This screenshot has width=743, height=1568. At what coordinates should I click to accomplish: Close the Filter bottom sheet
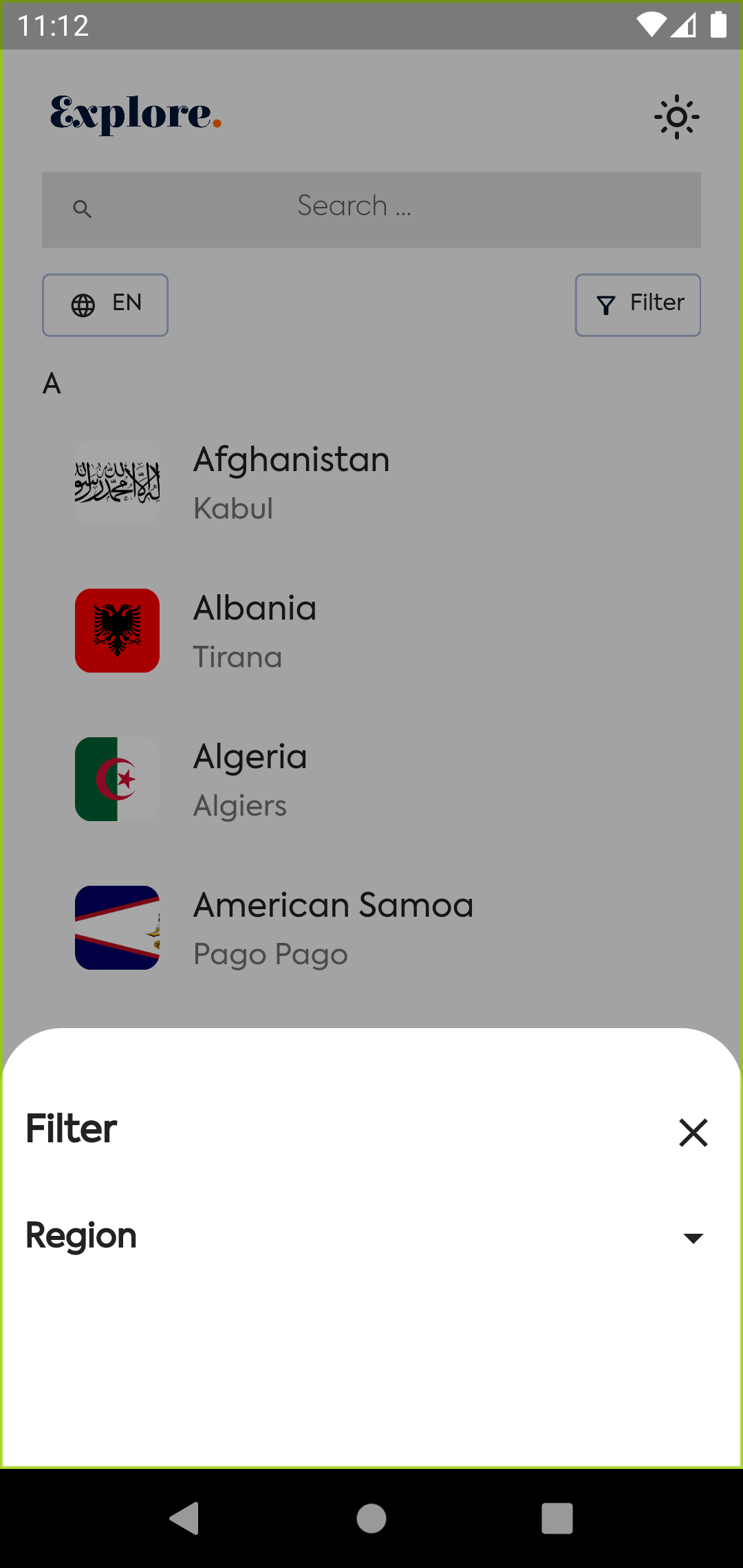pos(693,1132)
